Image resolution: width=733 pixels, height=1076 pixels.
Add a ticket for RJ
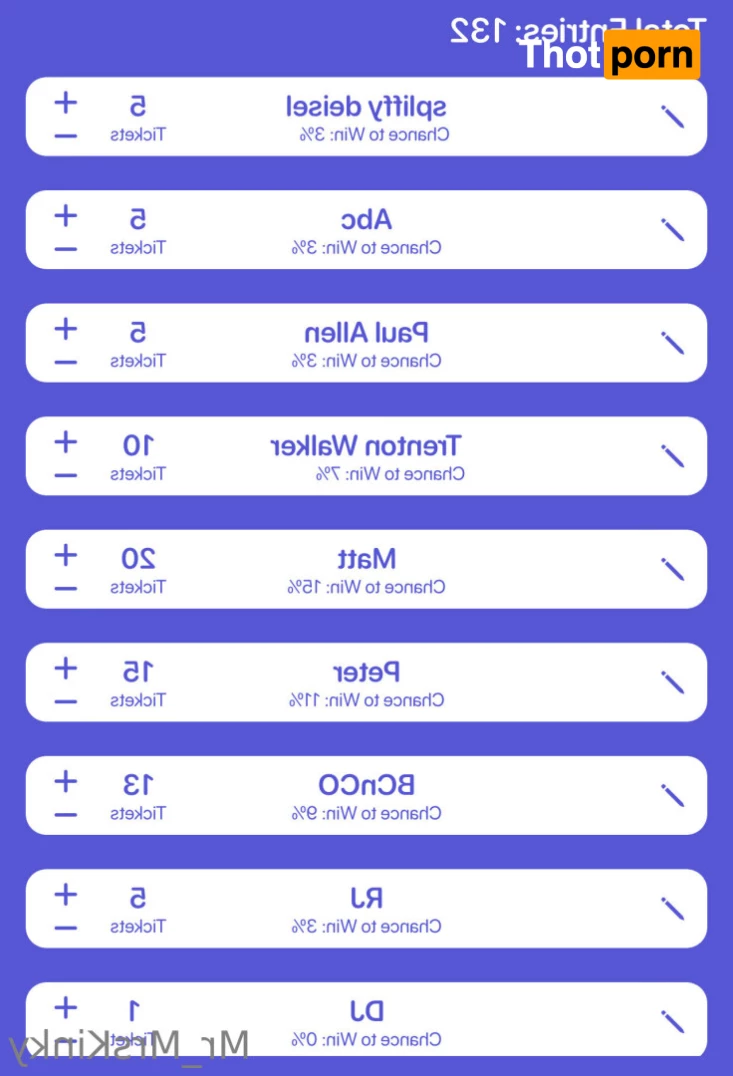66,893
